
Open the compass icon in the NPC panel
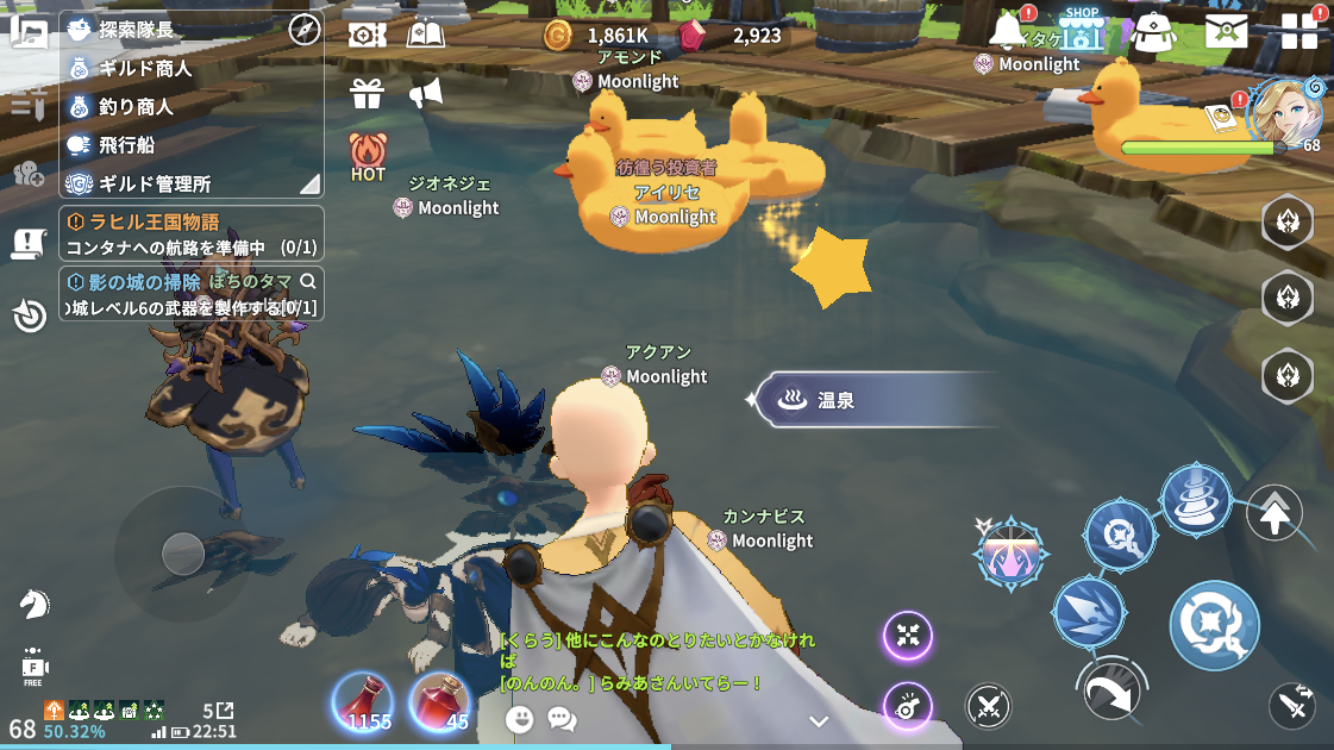(x=304, y=30)
